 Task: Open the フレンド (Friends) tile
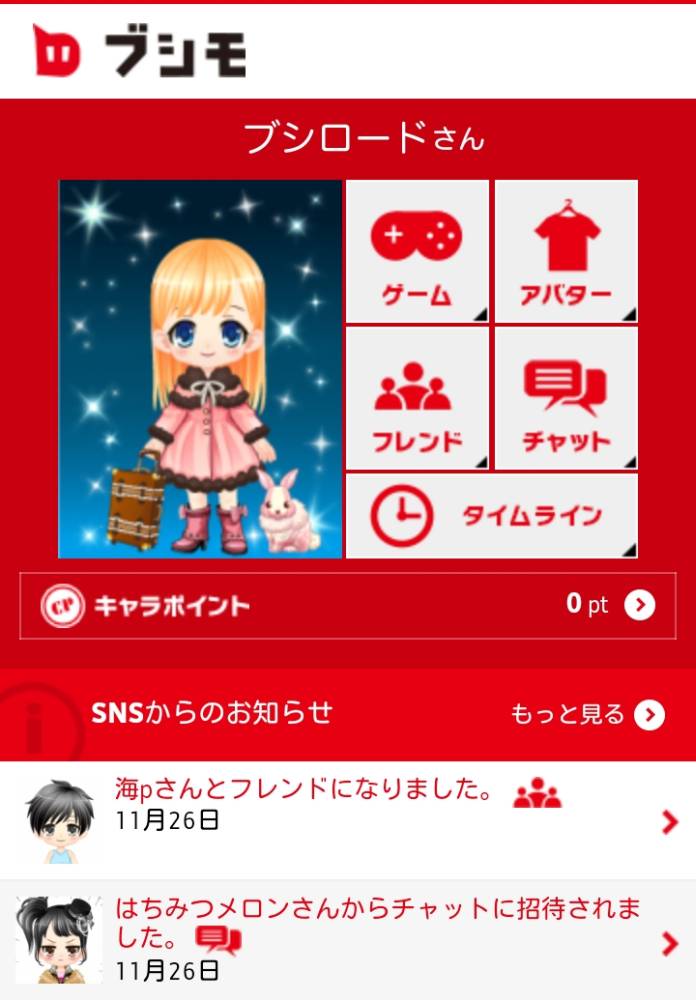click(x=417, y=398)
